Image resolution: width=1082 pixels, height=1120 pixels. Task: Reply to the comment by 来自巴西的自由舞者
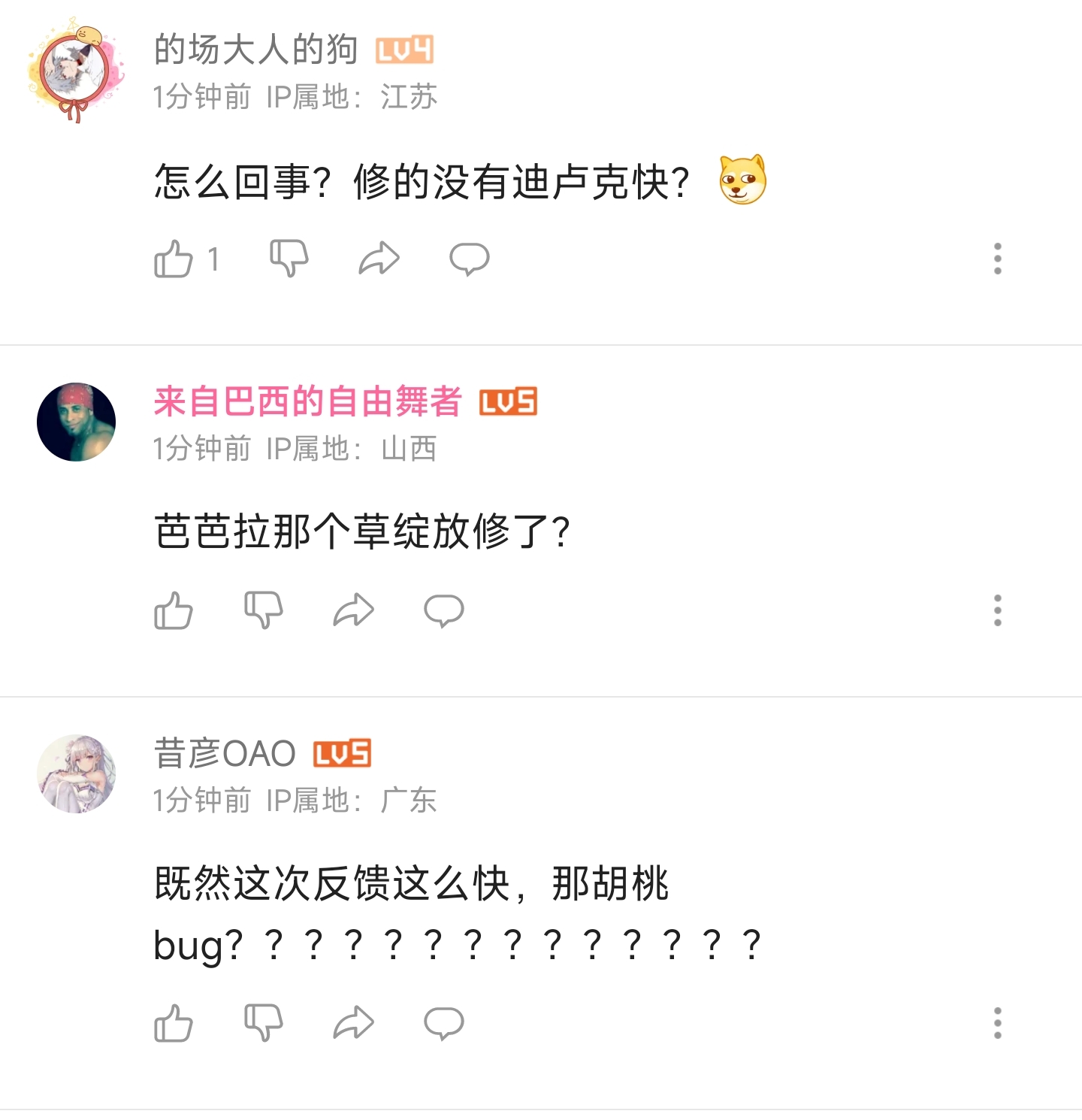(x=444, y=610)
